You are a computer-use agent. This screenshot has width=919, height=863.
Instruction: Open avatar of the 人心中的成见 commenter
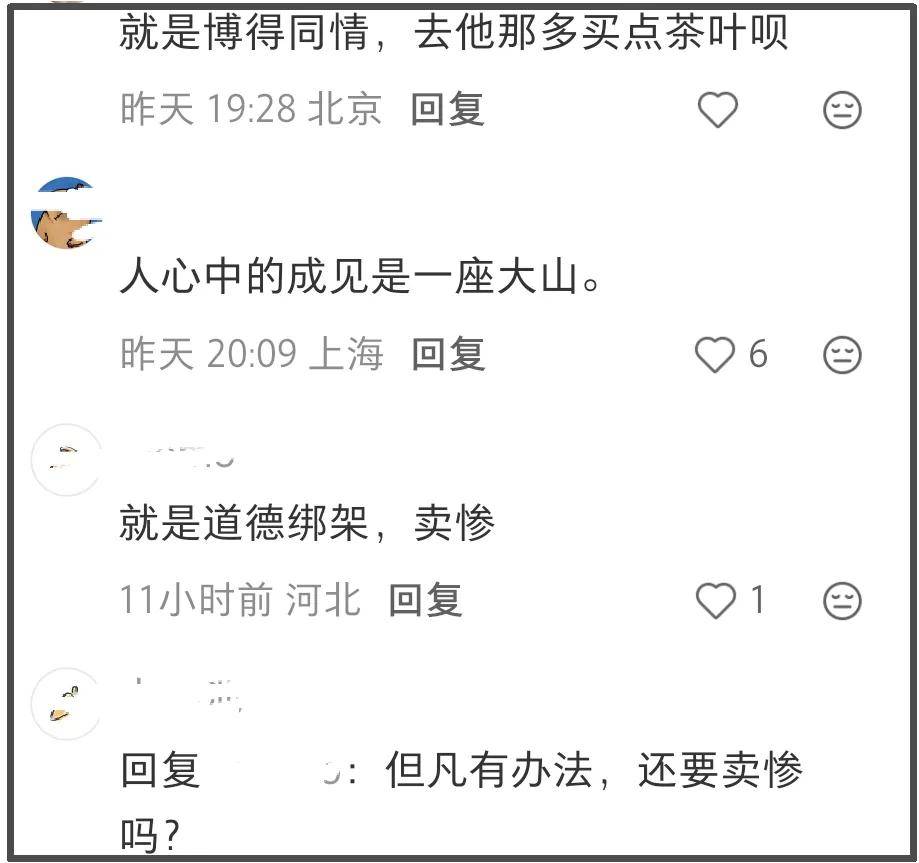click(x=66, y=214)
